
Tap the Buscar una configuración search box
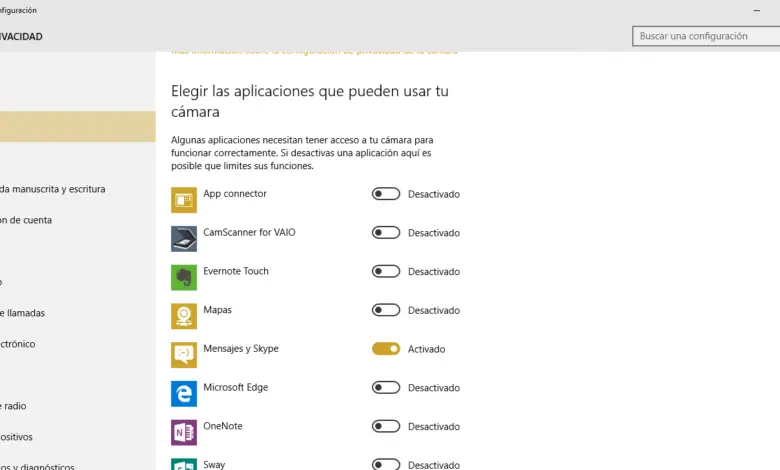pos(704,36)
